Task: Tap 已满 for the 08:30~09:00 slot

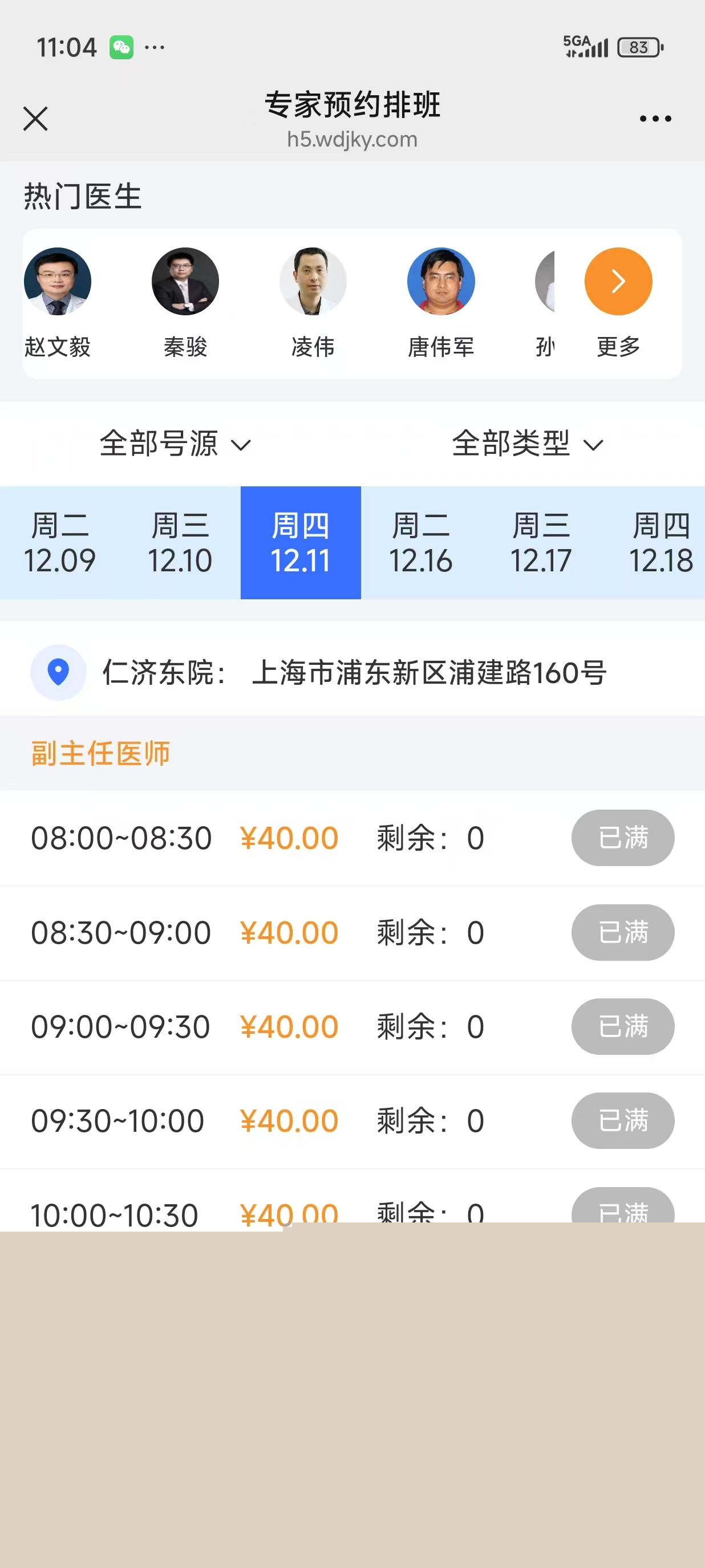Action: [x=622, y=932]
